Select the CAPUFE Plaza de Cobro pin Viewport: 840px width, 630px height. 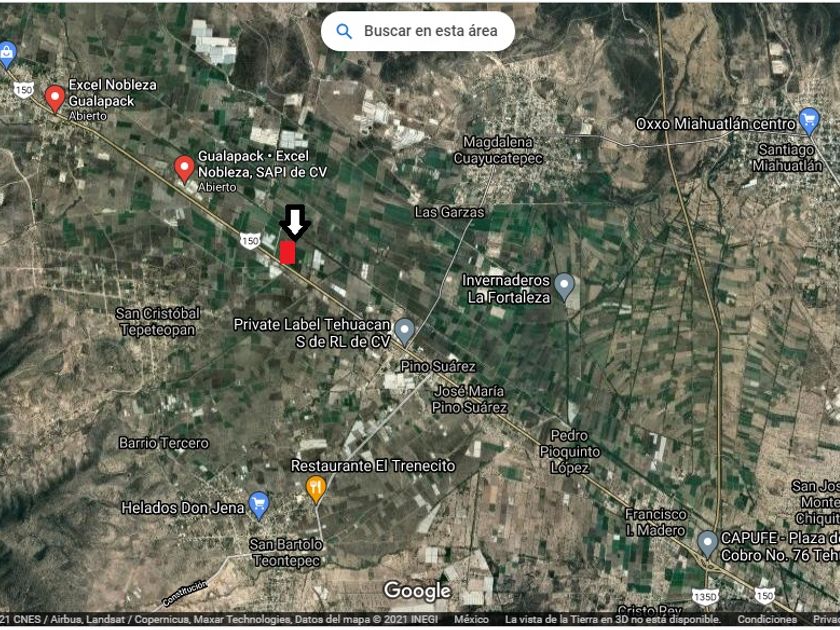pos(707,544)
